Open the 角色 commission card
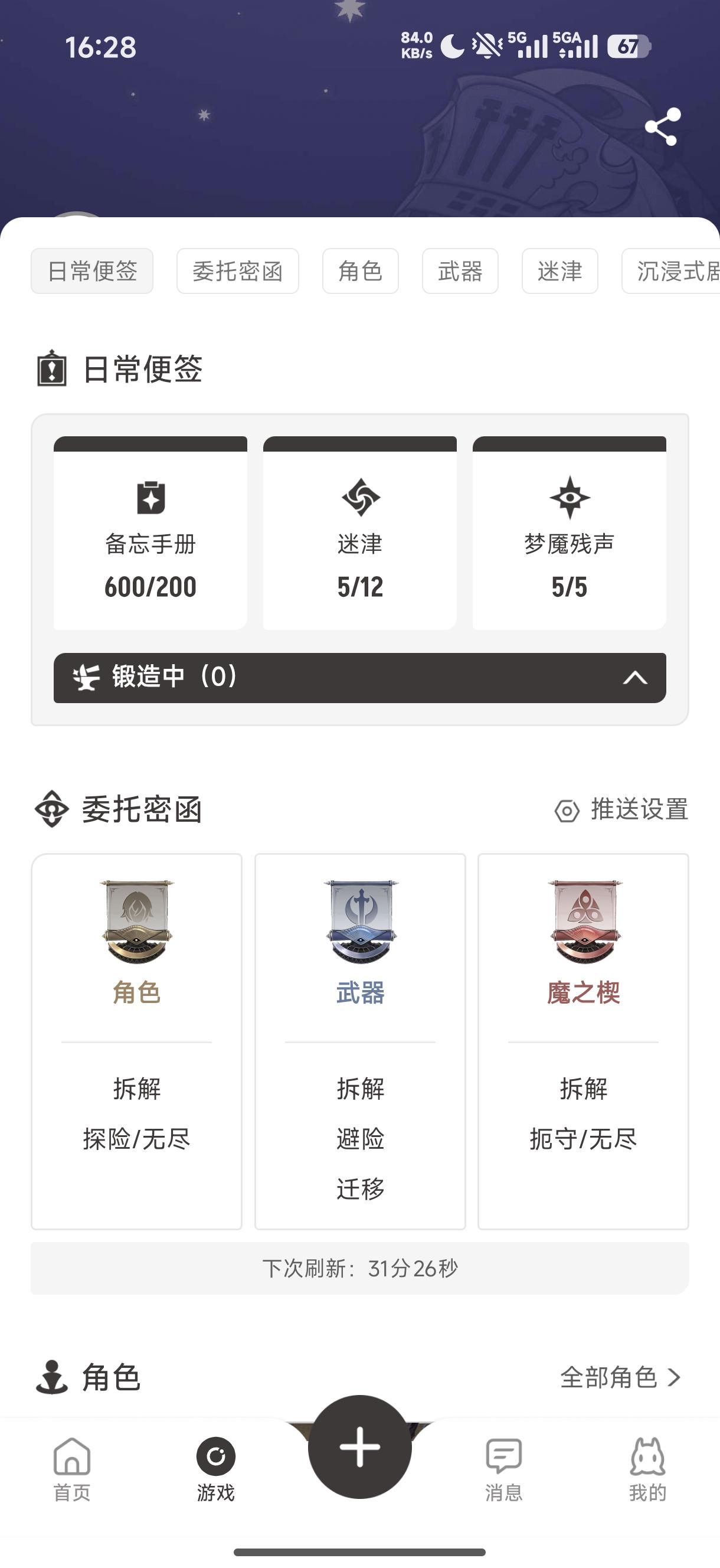 [136, 1041]
